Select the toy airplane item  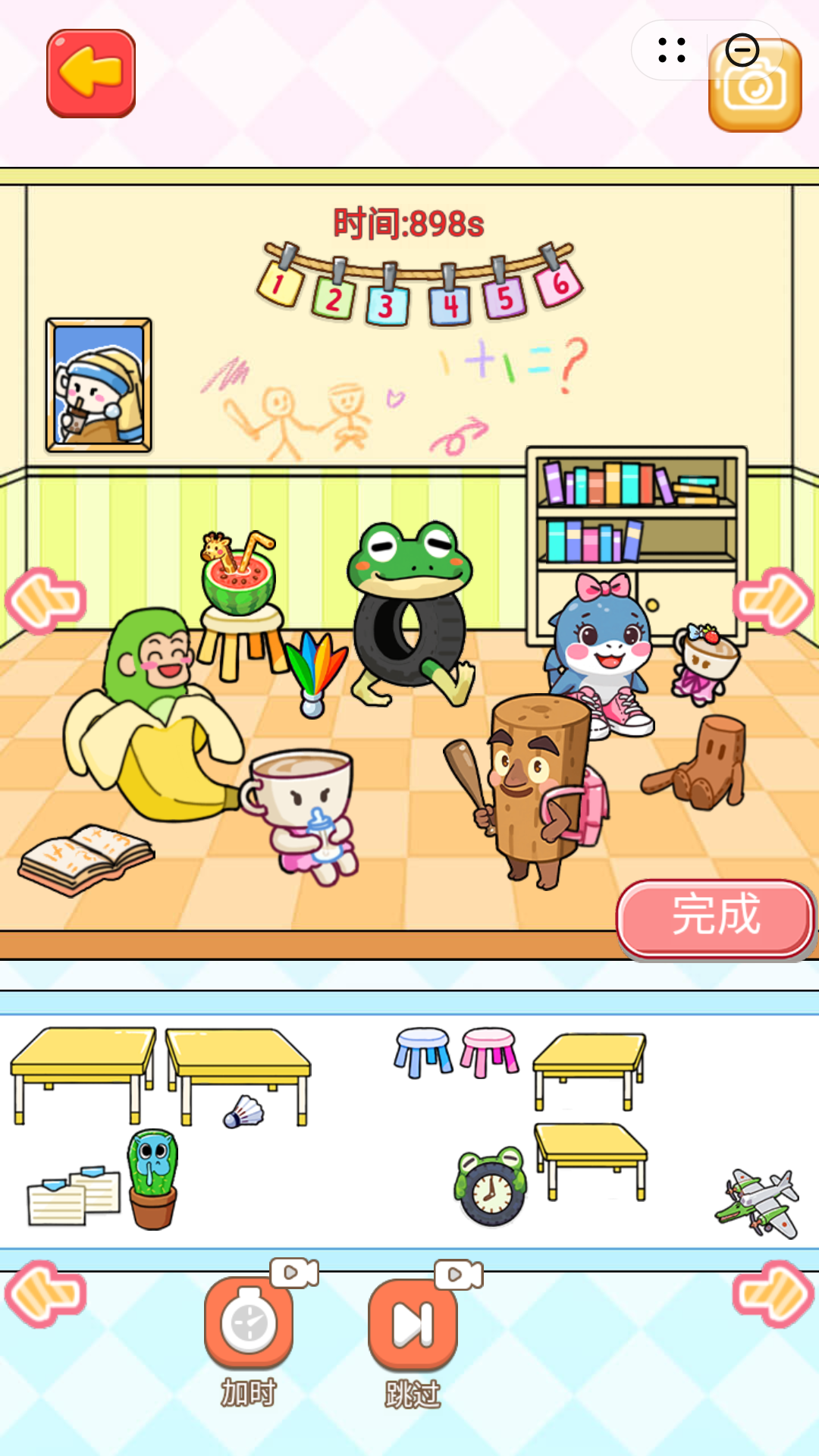(758, 1202)
